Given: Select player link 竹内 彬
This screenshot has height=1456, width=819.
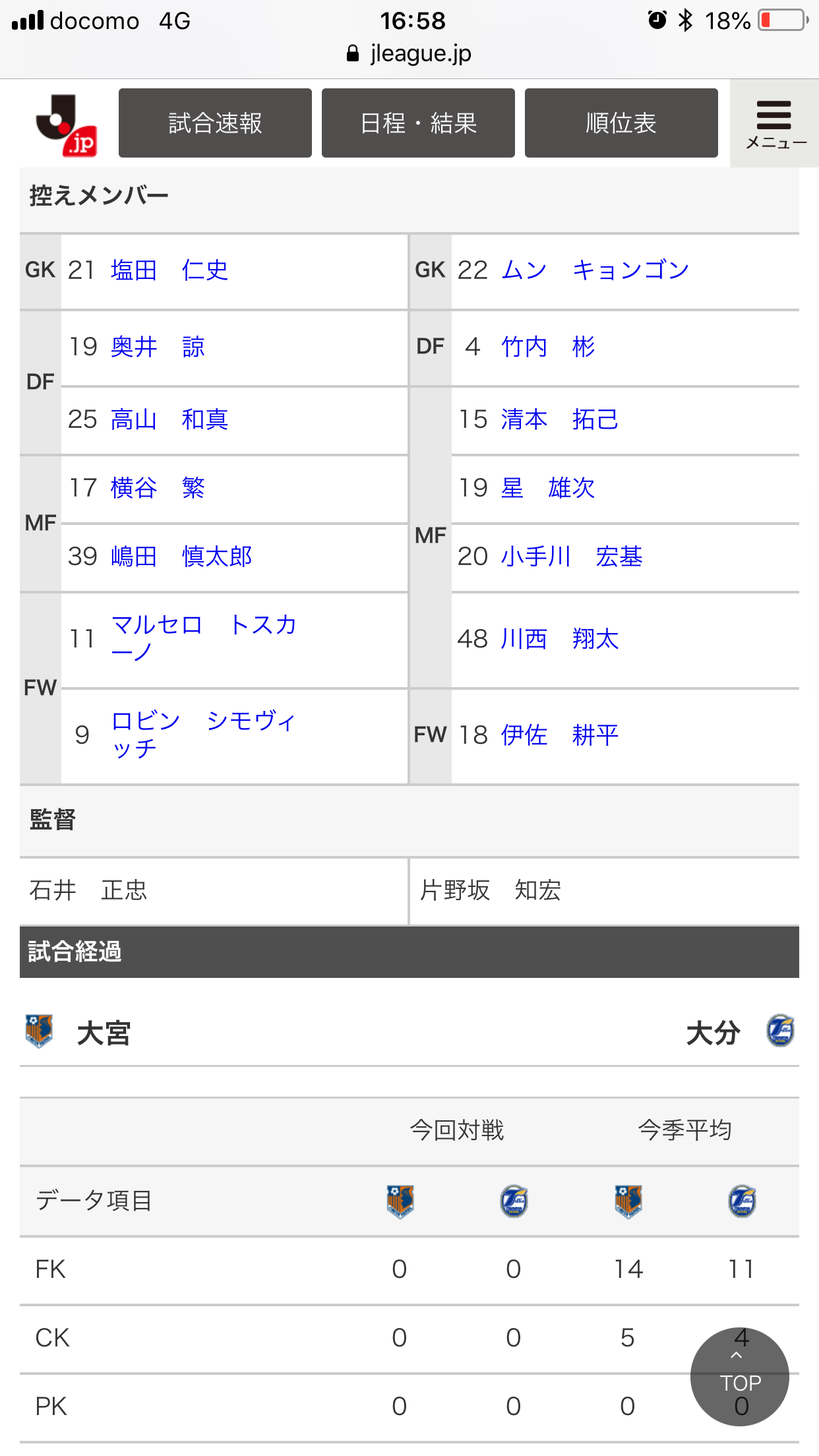Looking at the screenshot, I should tap(548, 347).
